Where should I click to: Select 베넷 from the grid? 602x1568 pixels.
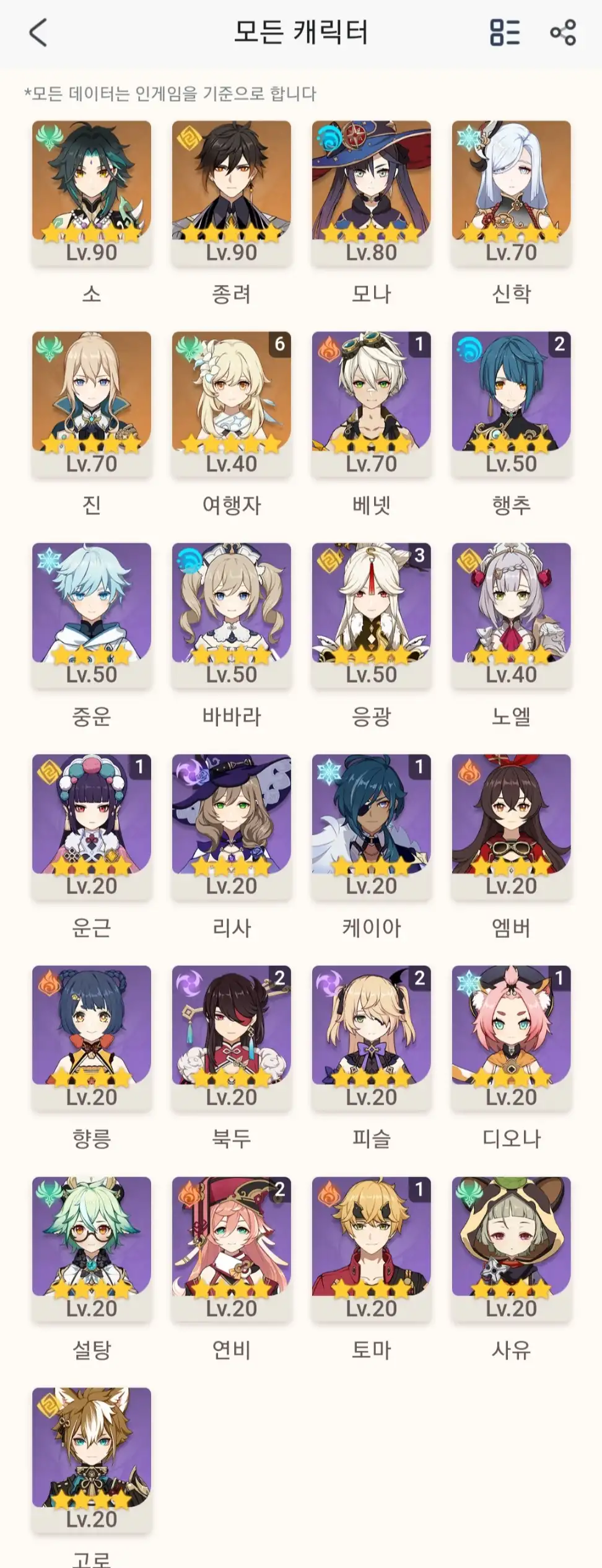click(372, 404)
